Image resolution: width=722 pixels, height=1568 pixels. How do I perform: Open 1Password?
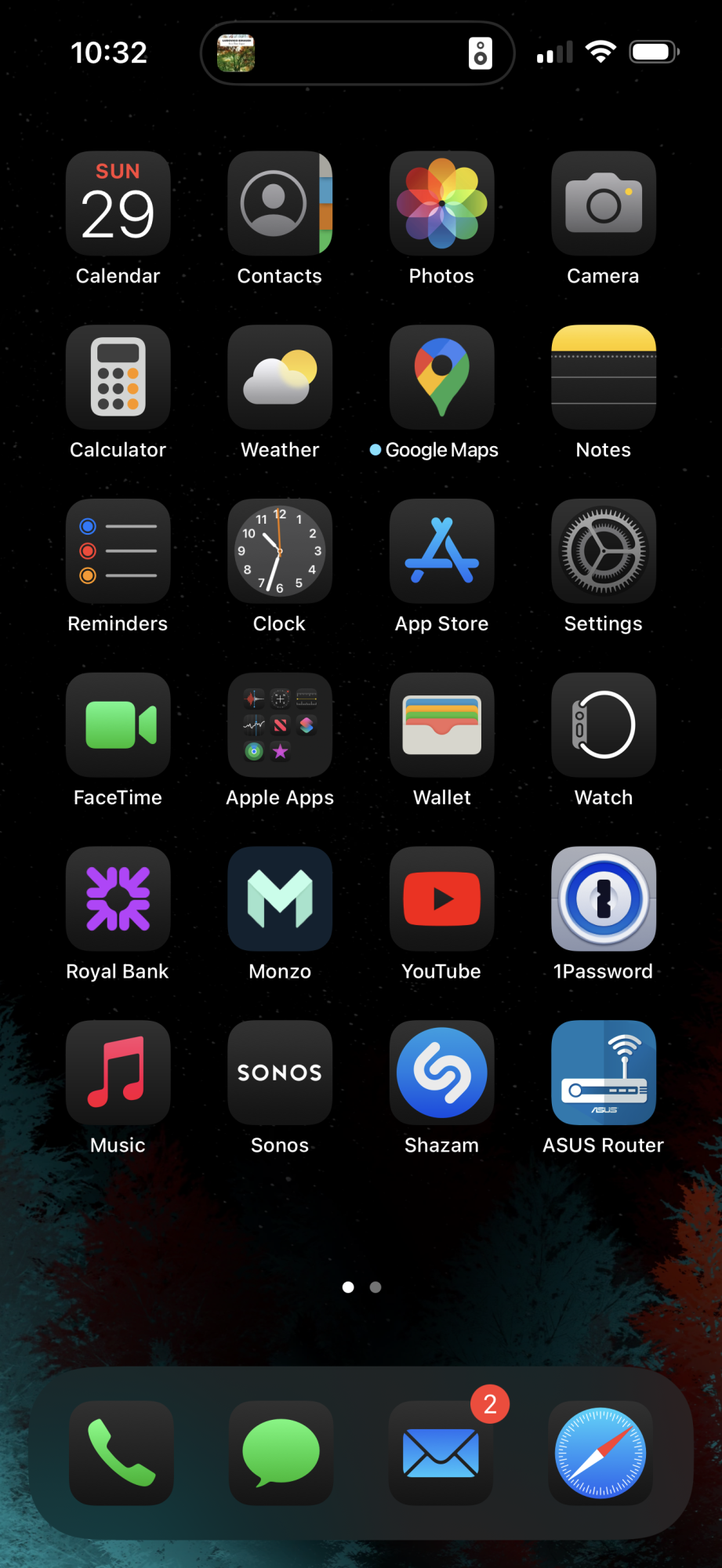click(603, 898)
